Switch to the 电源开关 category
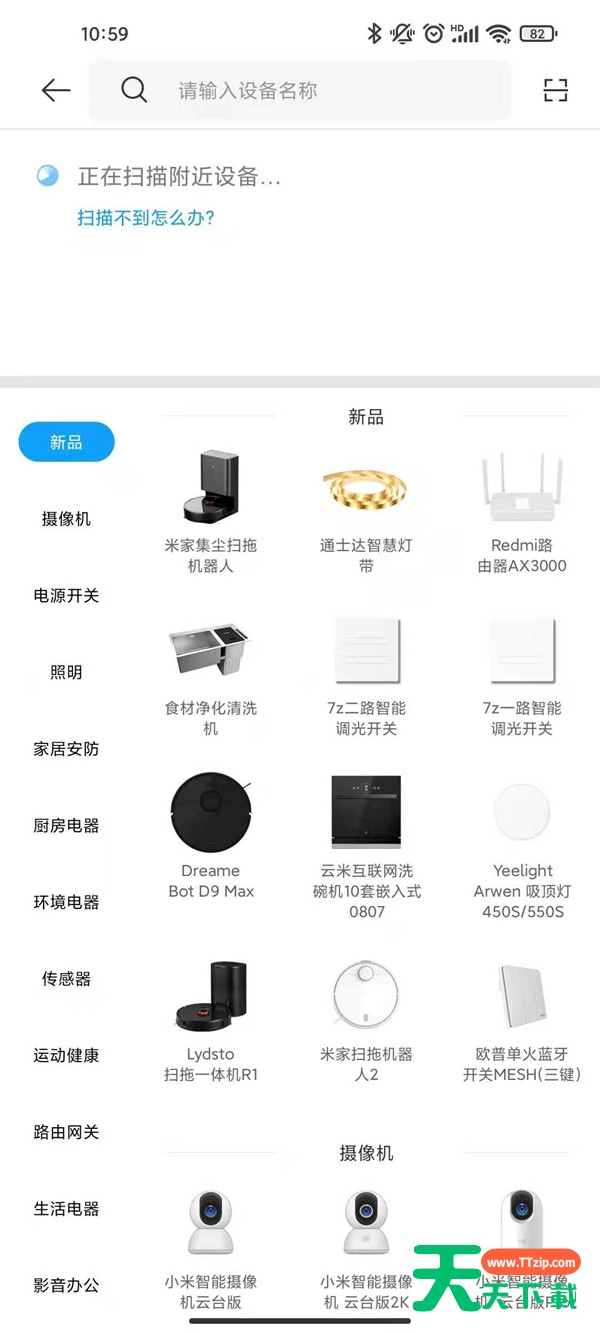Screen dimensions: 600x1333 [66, 595]
